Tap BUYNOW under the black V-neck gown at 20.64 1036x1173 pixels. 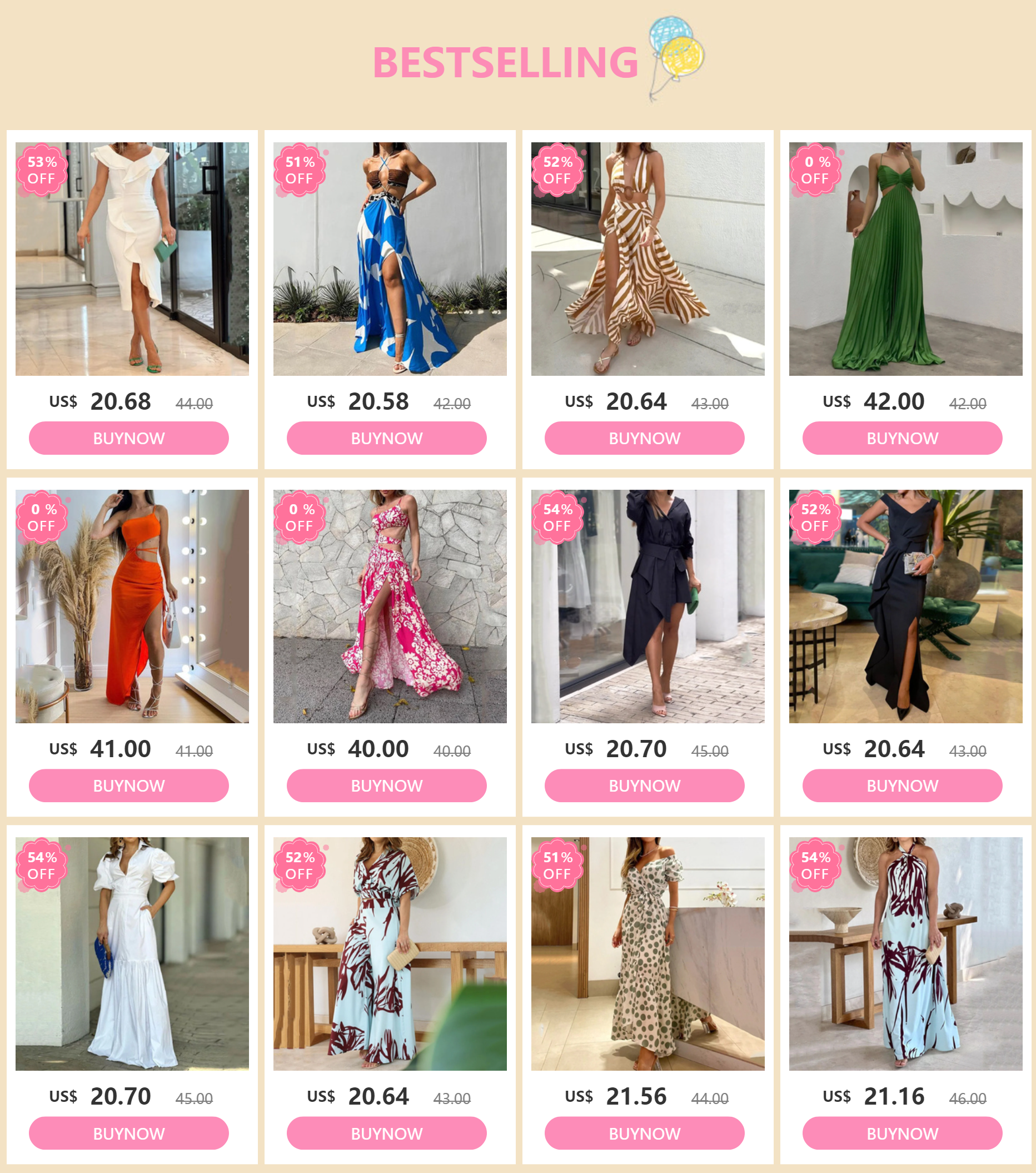[903, 785]
